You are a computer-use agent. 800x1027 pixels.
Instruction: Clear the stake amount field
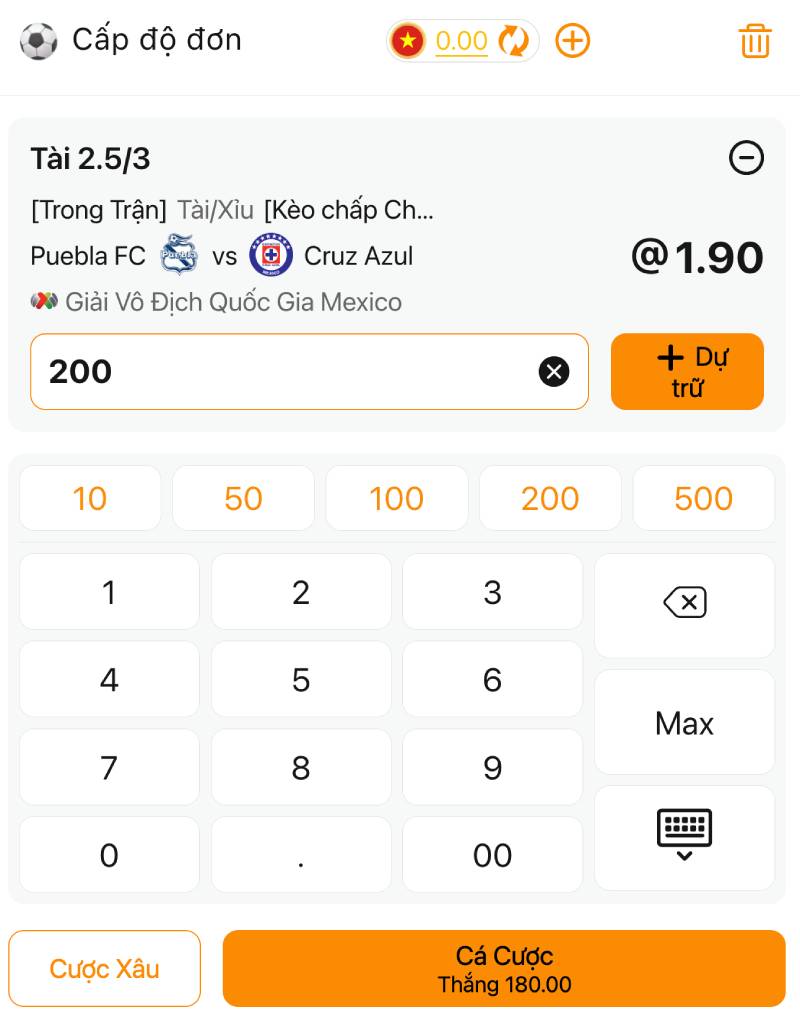point(554,372)
